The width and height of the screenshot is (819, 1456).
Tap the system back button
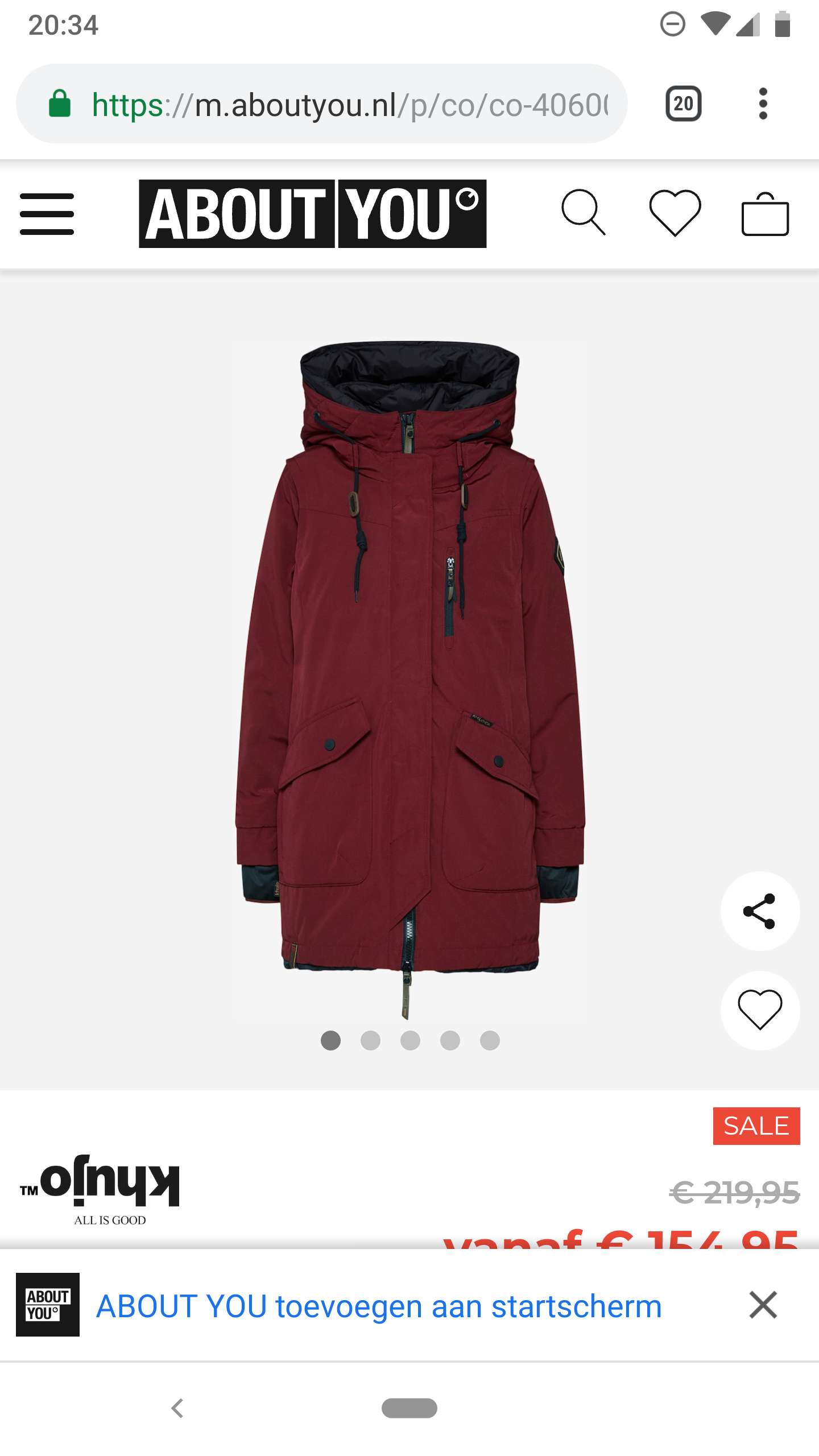point(177,1409)
